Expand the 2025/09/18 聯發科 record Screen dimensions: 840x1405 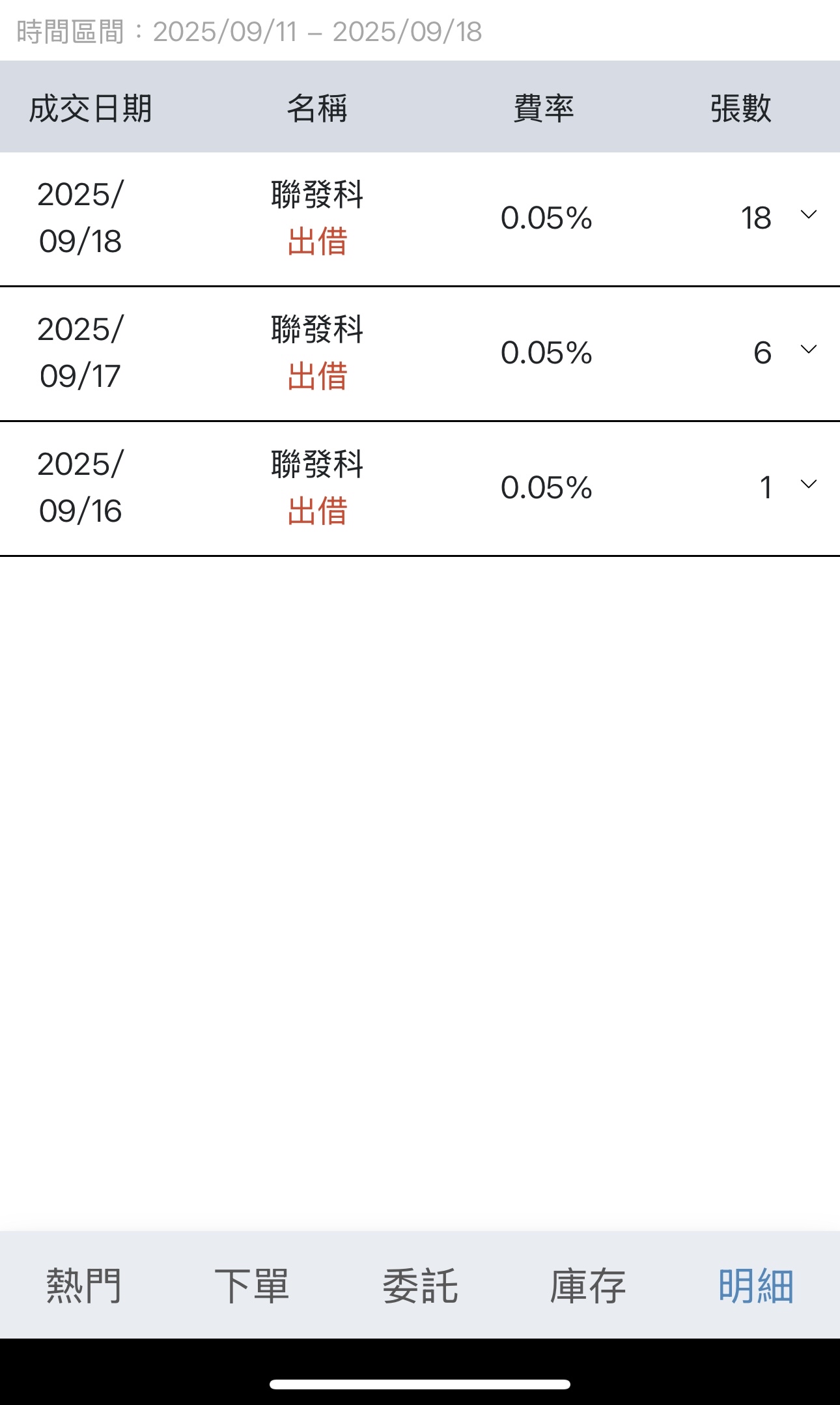pos(808,215)
